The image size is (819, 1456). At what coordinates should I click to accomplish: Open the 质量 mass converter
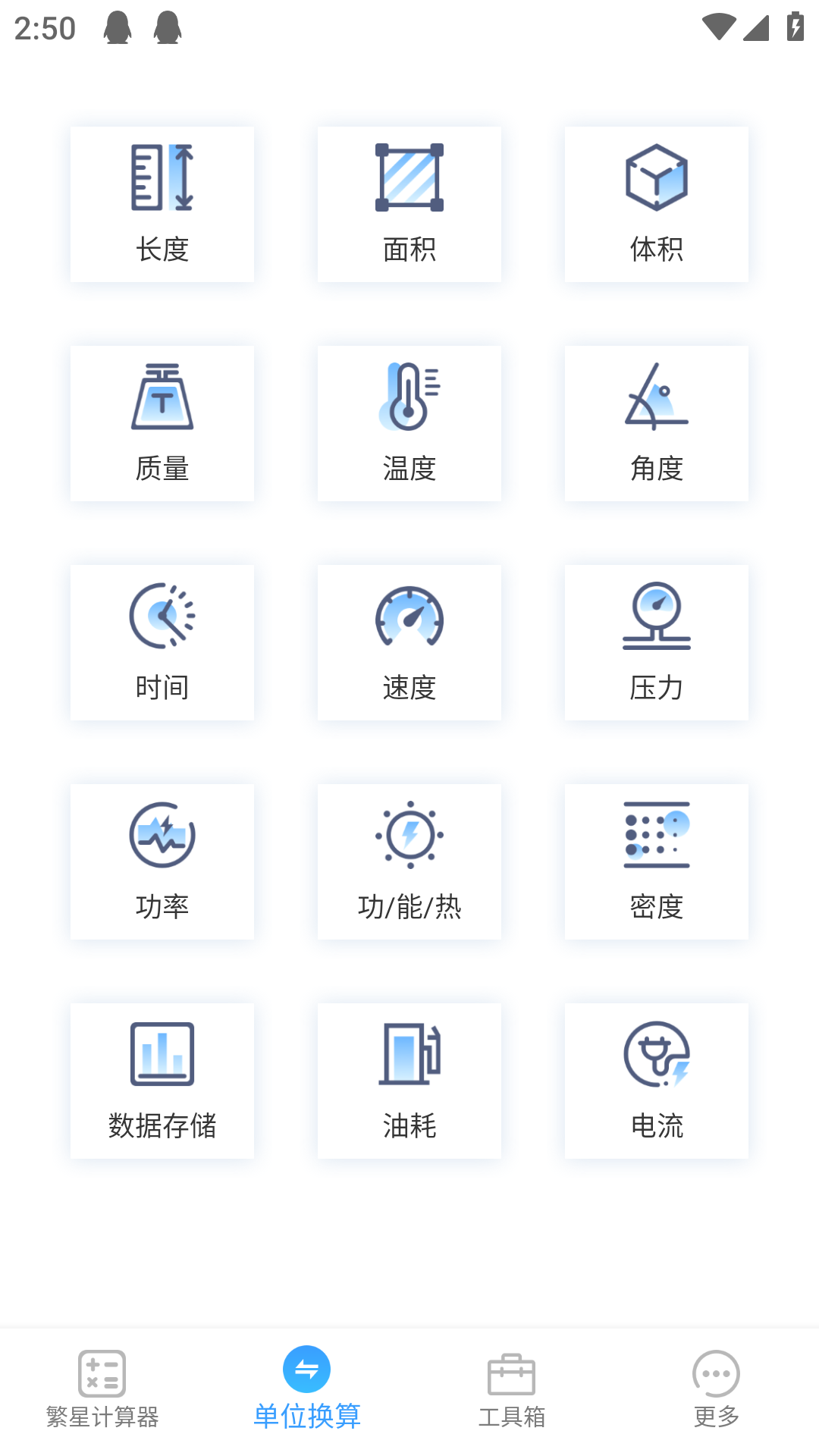[x=162, y=423]
